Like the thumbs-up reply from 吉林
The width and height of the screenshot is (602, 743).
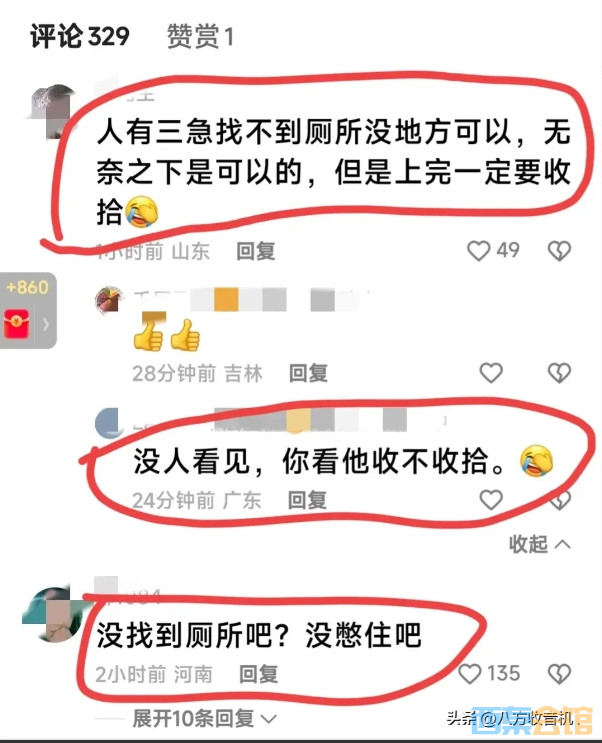[490, 373]
